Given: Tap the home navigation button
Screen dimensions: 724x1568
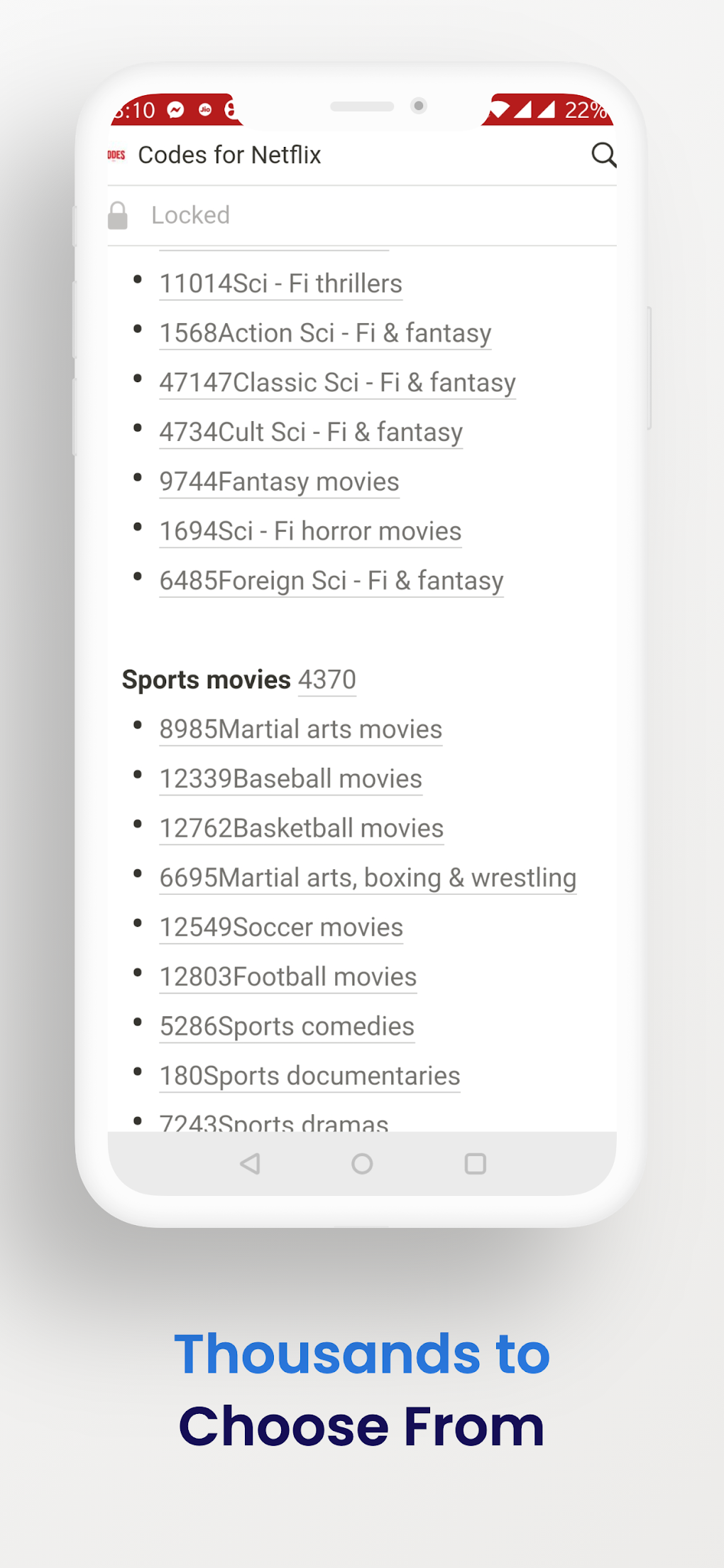Looking at the screenshot, I should [x=362, y=1164].
